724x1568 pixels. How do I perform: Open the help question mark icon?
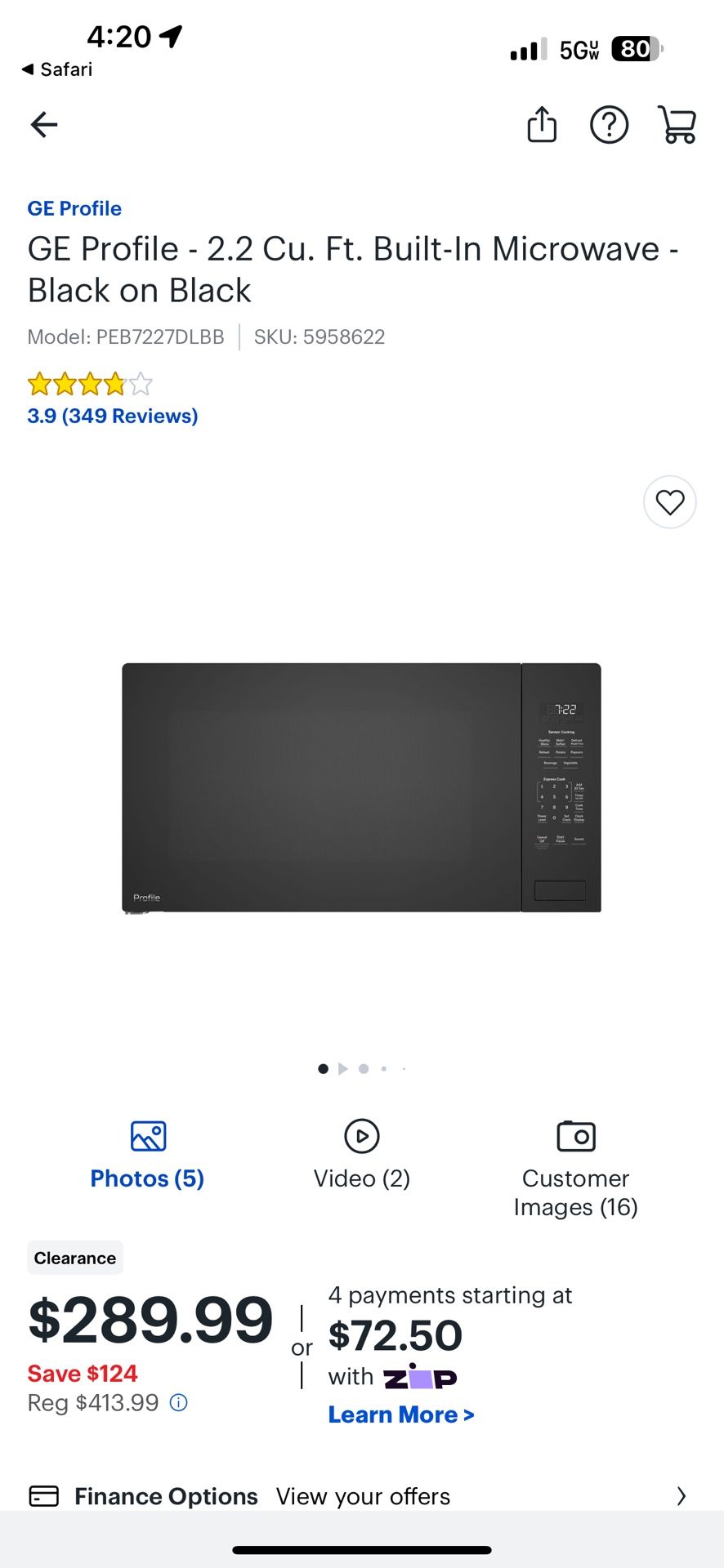[609, 125]
